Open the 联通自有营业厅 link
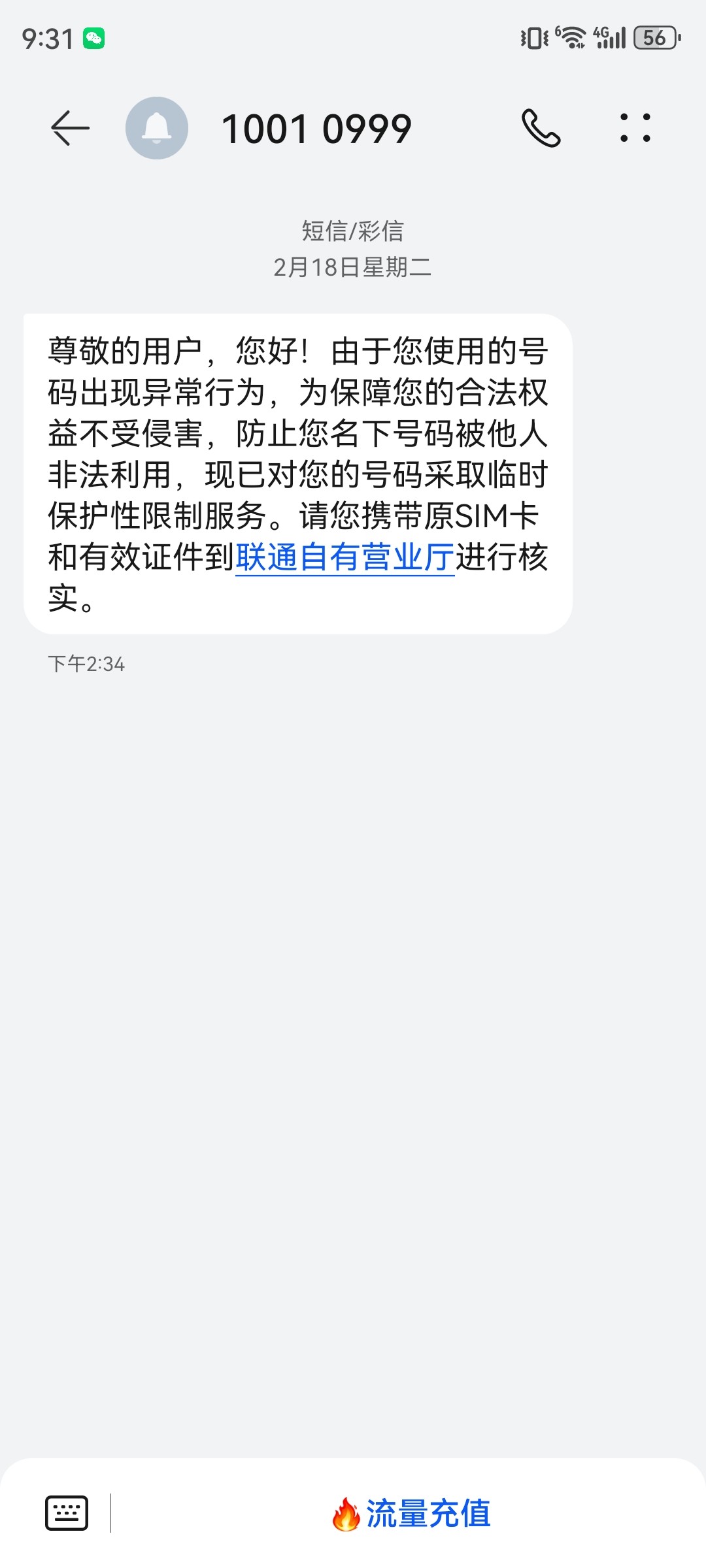The width and height of the screenshot is (706, 1568). (x=345, y=558)
